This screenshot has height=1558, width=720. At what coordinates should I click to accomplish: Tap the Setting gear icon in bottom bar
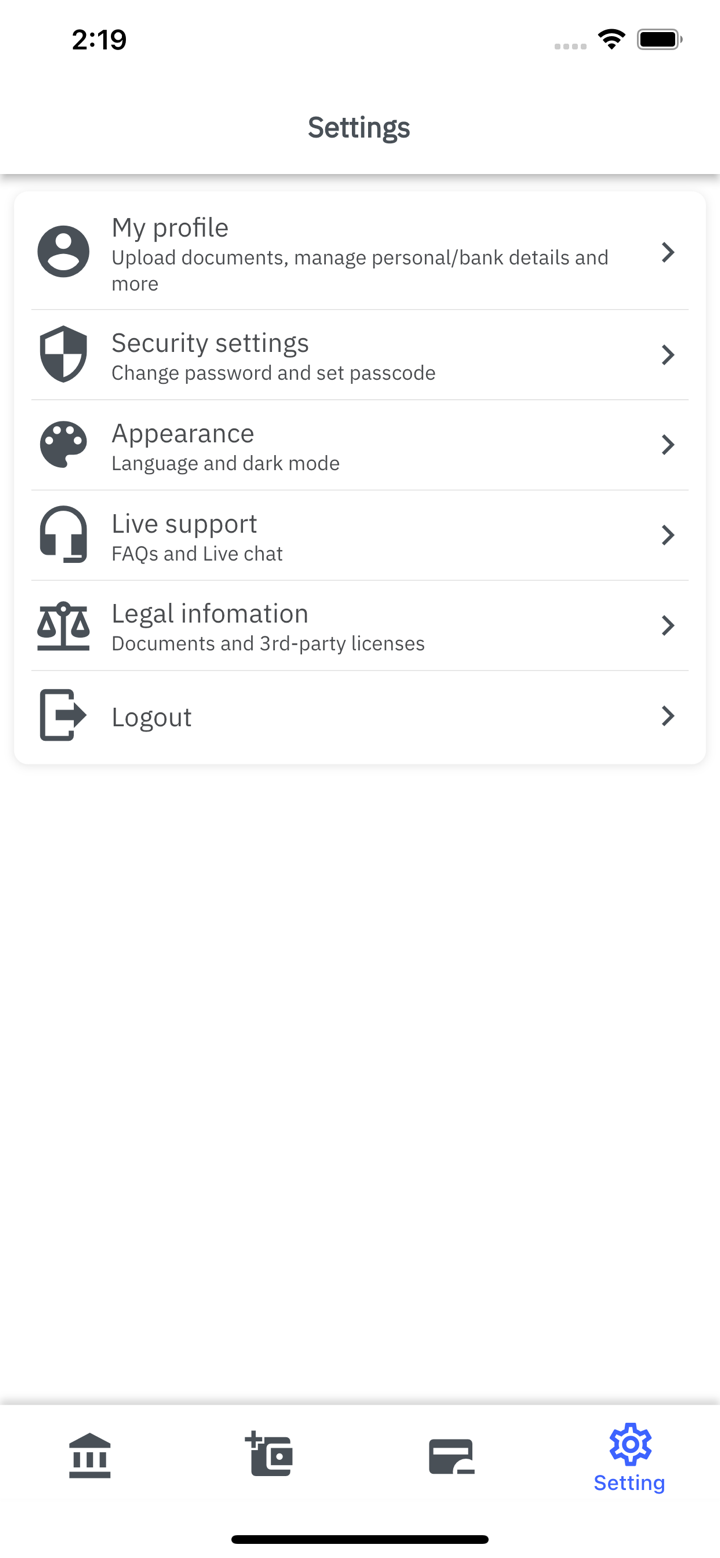point(629,1444)
